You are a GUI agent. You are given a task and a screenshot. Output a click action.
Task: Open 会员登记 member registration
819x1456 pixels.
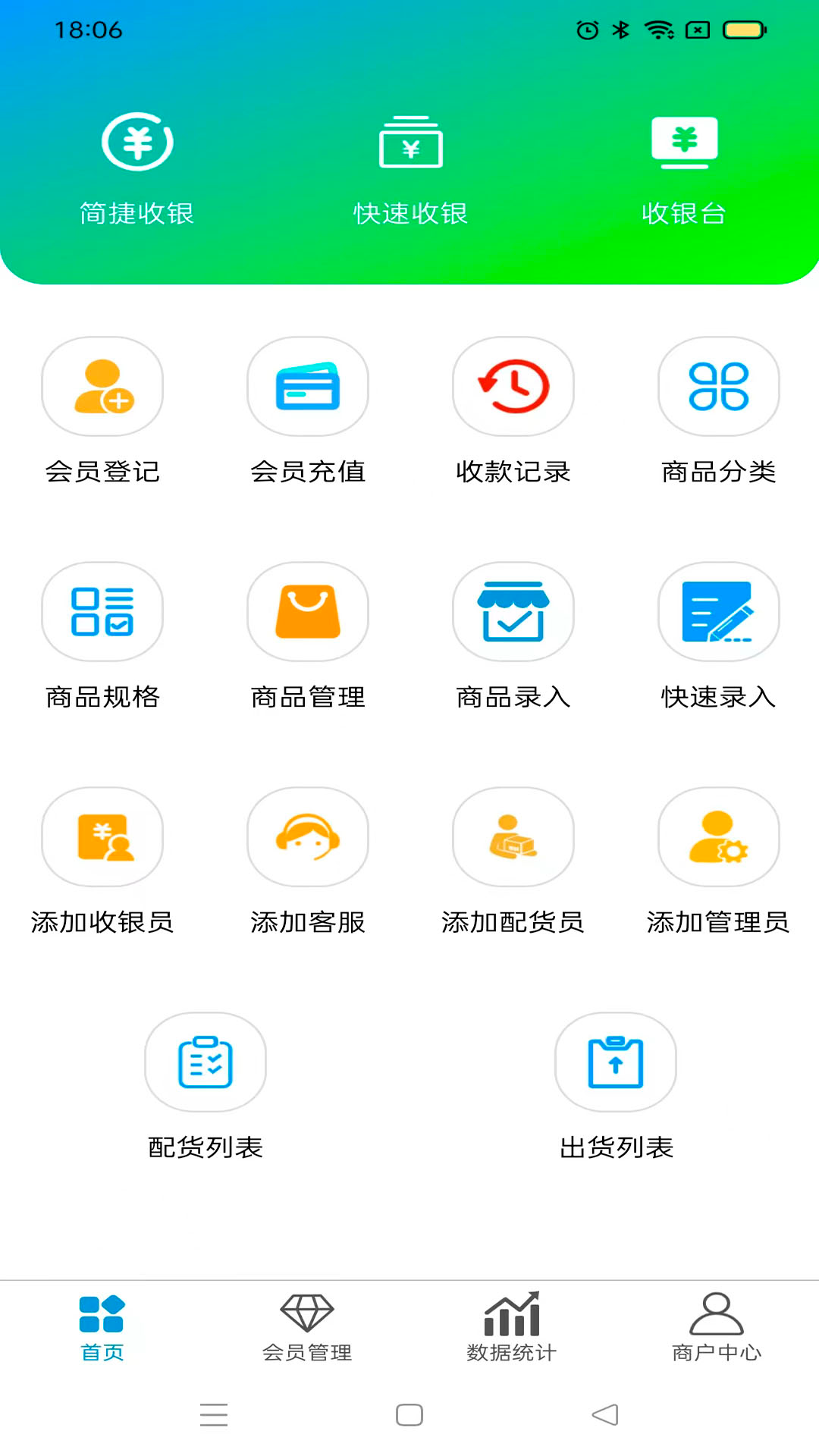coord(102,411)
